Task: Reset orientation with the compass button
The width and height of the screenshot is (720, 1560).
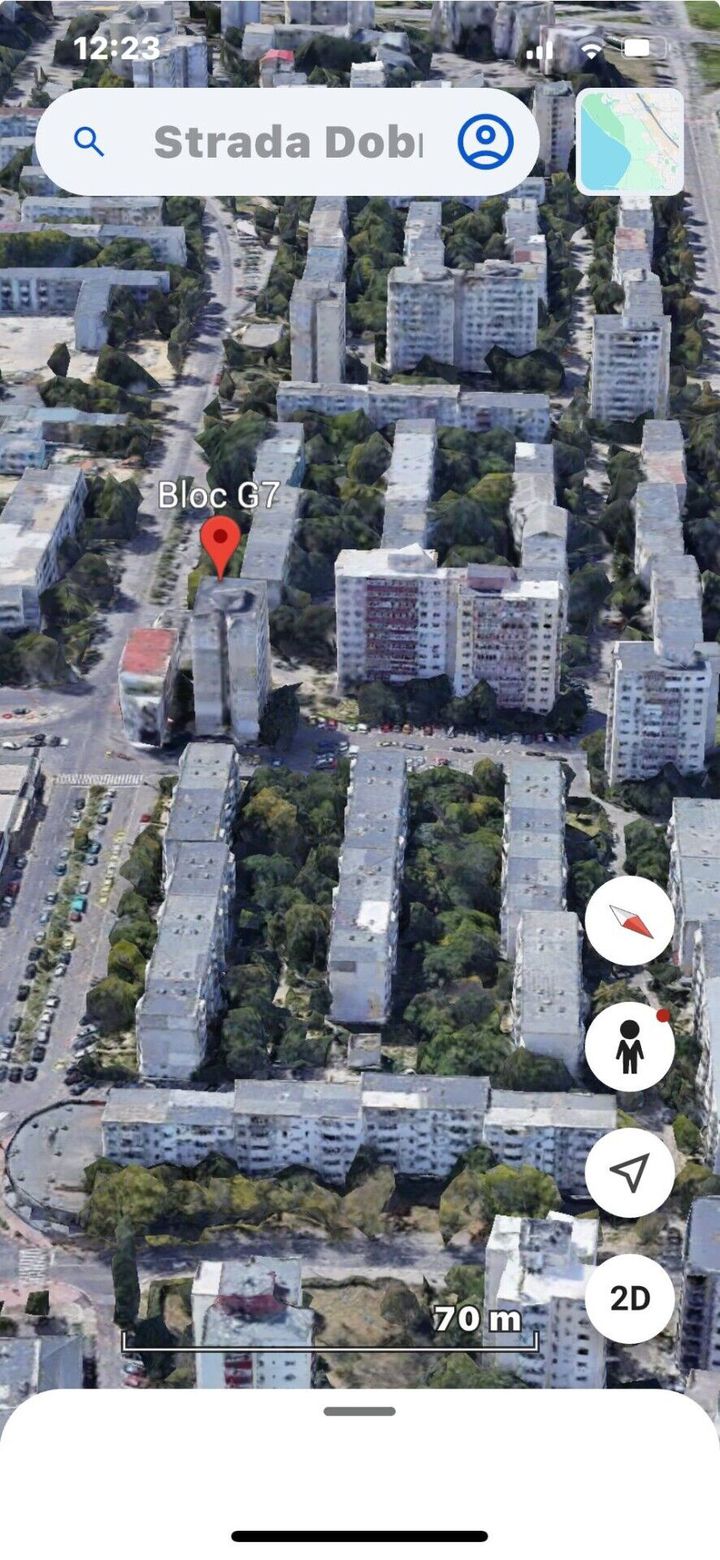Action: coord(630,921)
